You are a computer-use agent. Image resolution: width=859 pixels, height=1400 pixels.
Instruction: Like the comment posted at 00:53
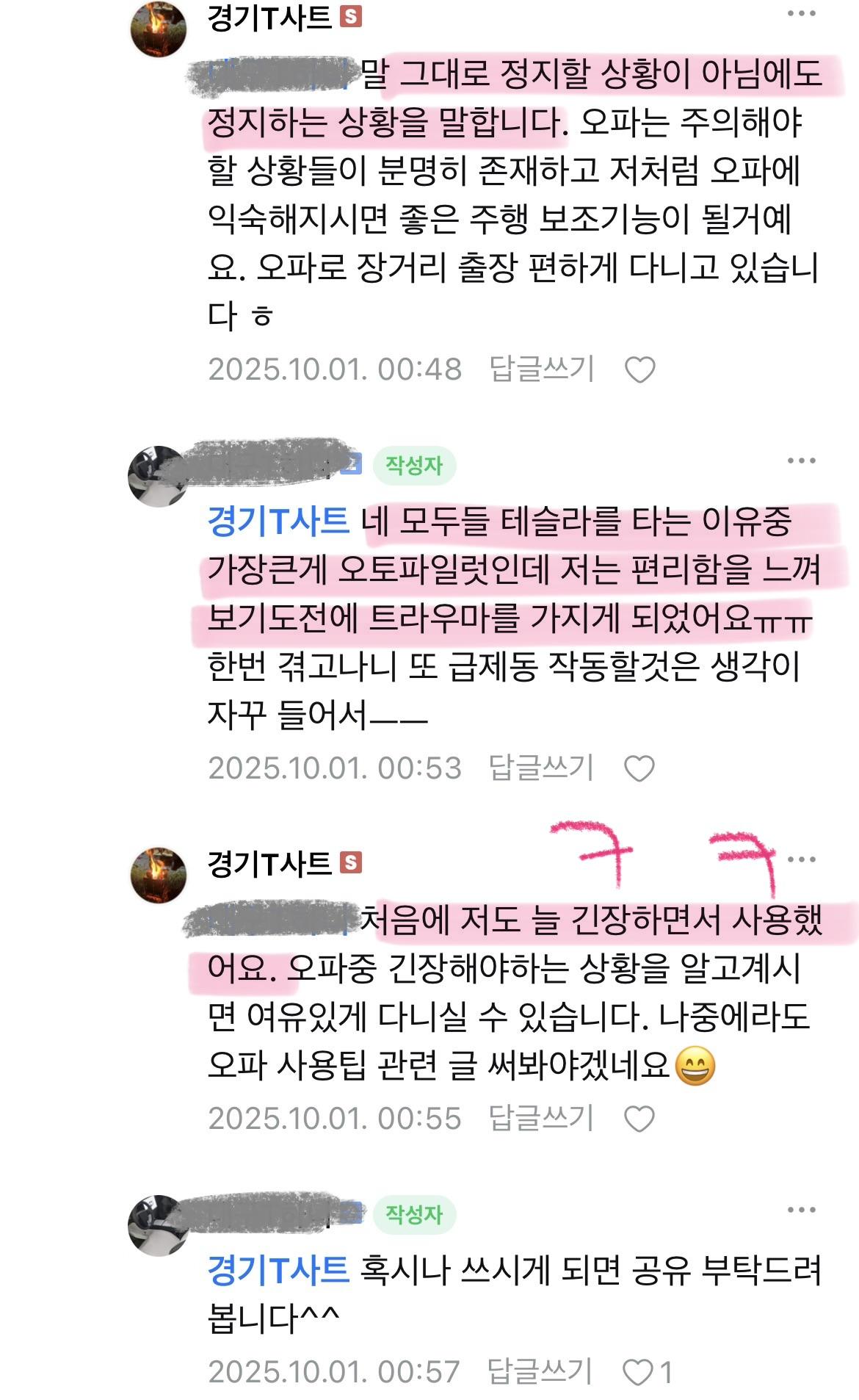[x=639, y=769]
